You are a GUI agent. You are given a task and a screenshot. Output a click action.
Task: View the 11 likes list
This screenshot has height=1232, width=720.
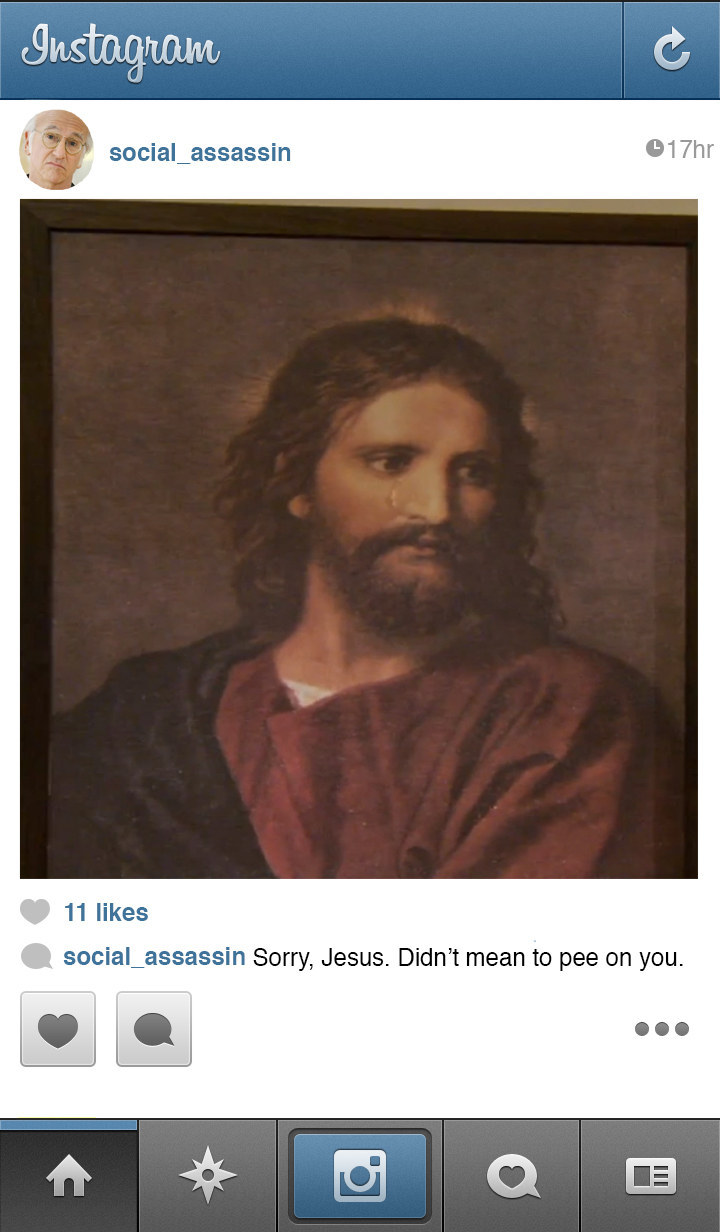click(105, 912)
